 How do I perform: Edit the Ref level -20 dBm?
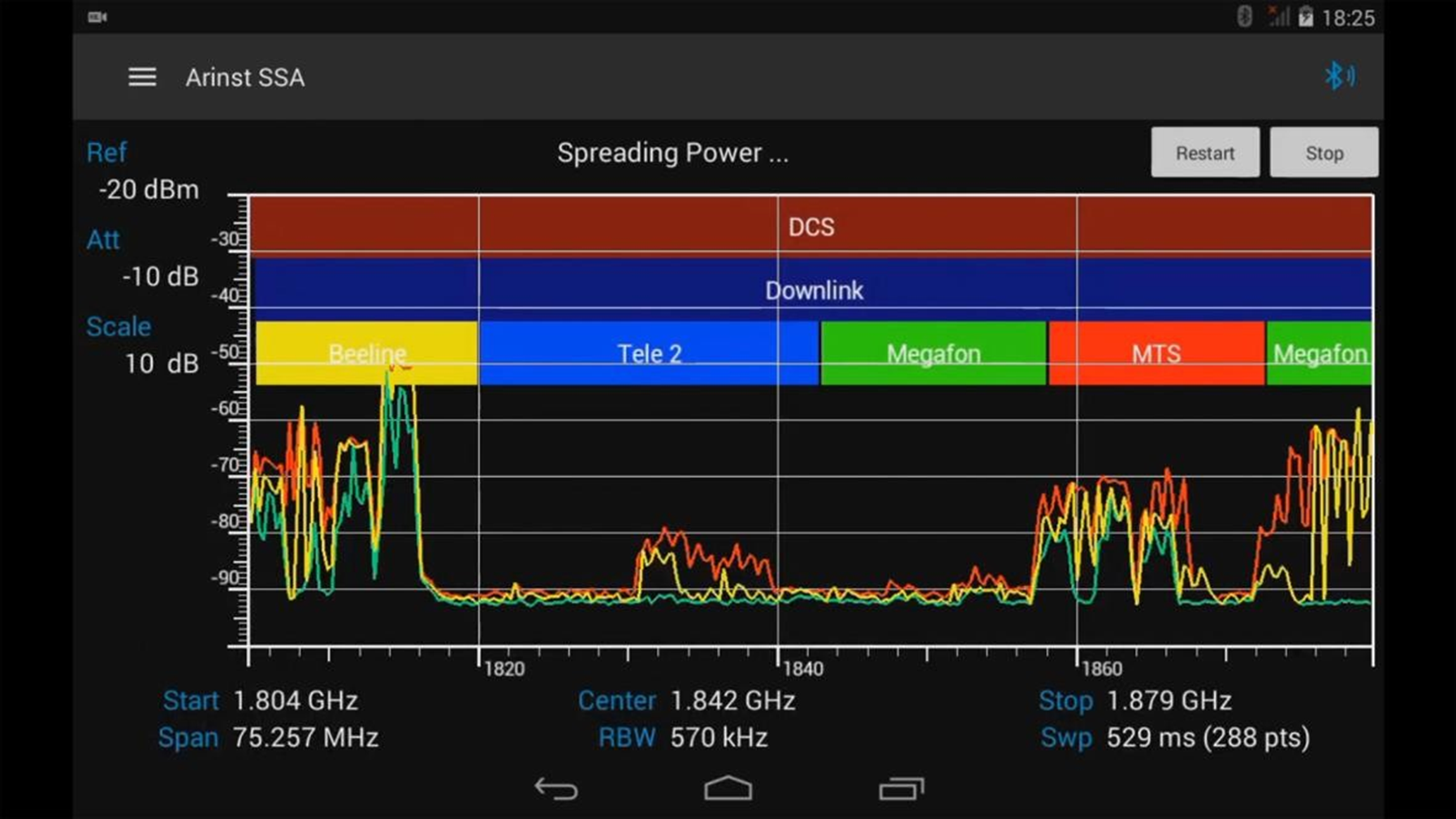click(149, 189)
